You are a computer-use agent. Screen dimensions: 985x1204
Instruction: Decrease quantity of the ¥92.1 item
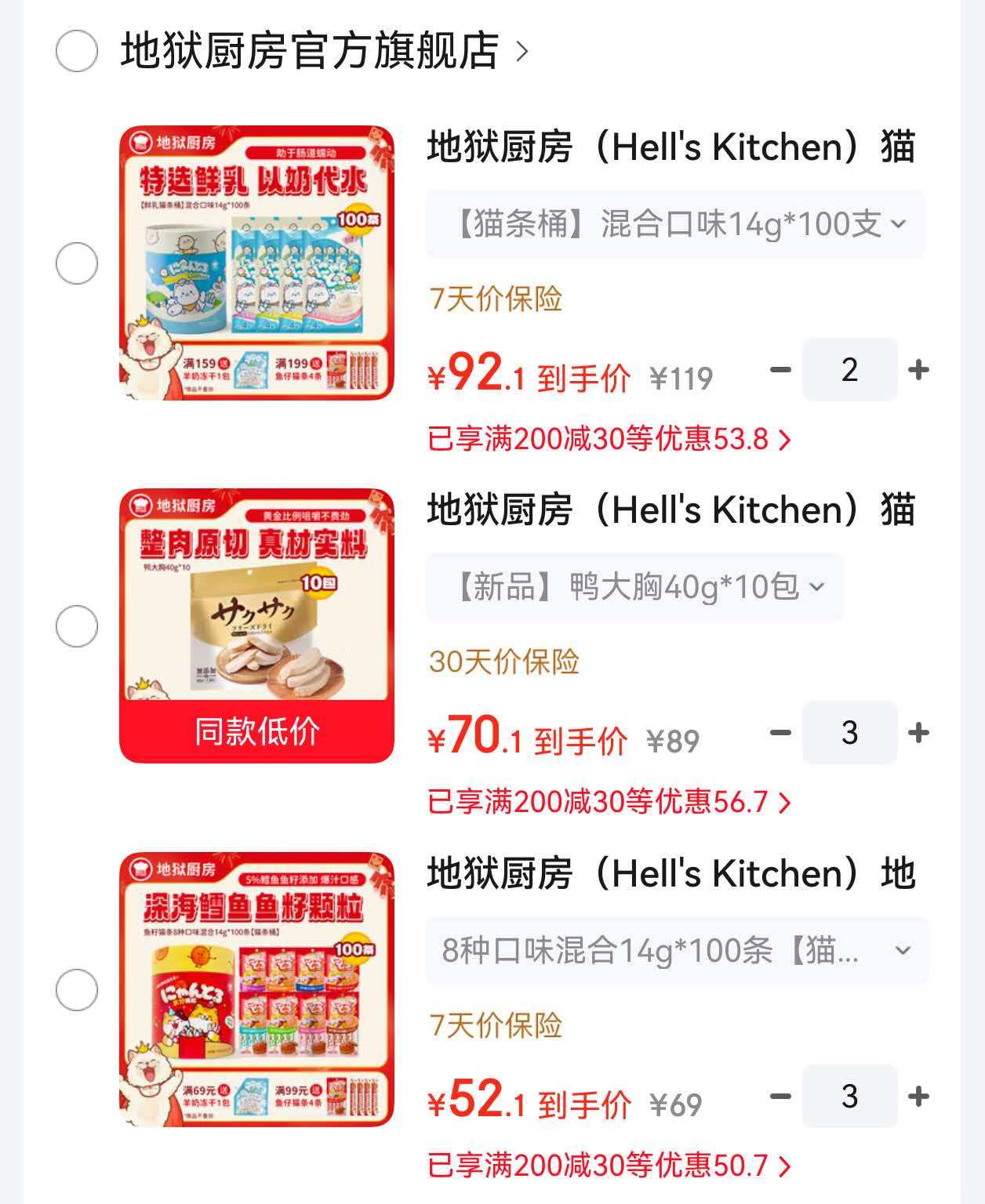(780, 369)
